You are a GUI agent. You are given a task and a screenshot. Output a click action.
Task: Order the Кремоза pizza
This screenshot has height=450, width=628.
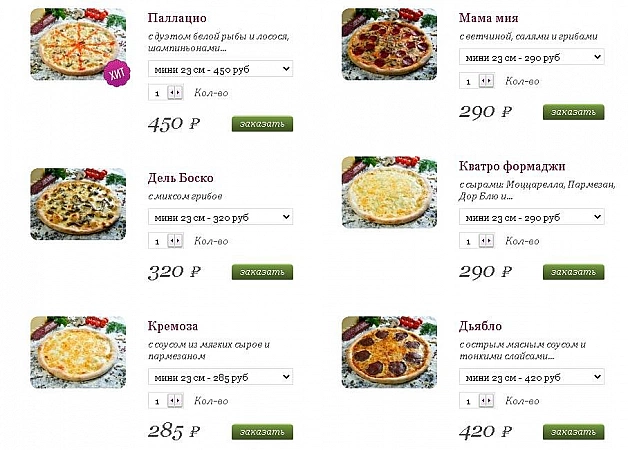262,432
